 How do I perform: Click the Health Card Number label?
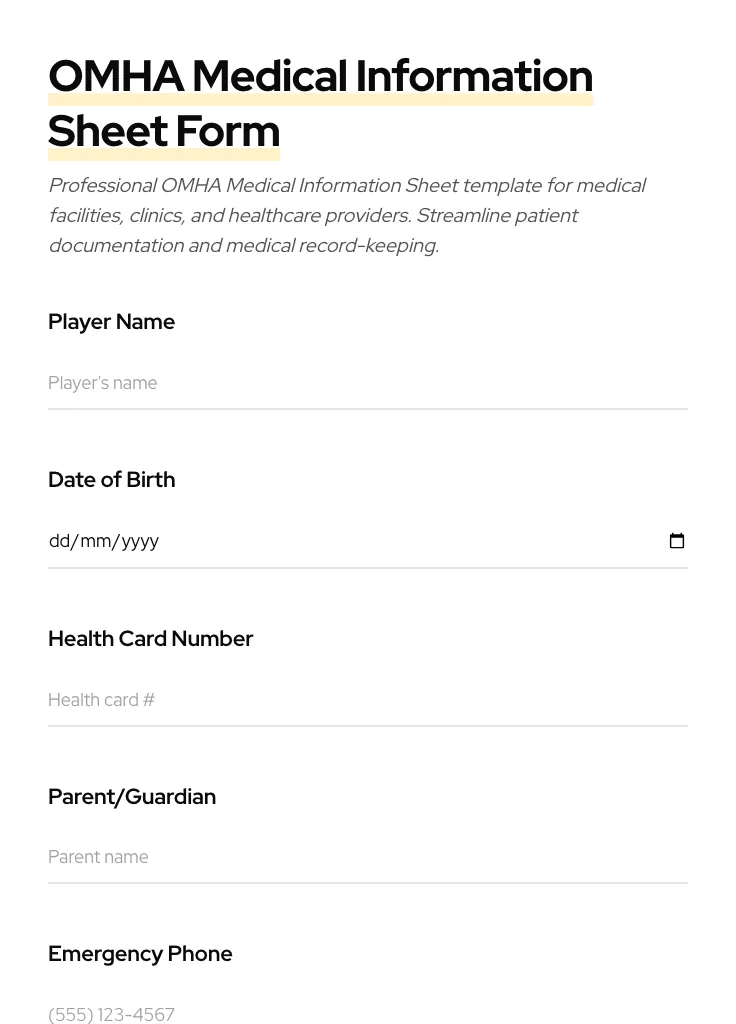click(x=150, y=639)
